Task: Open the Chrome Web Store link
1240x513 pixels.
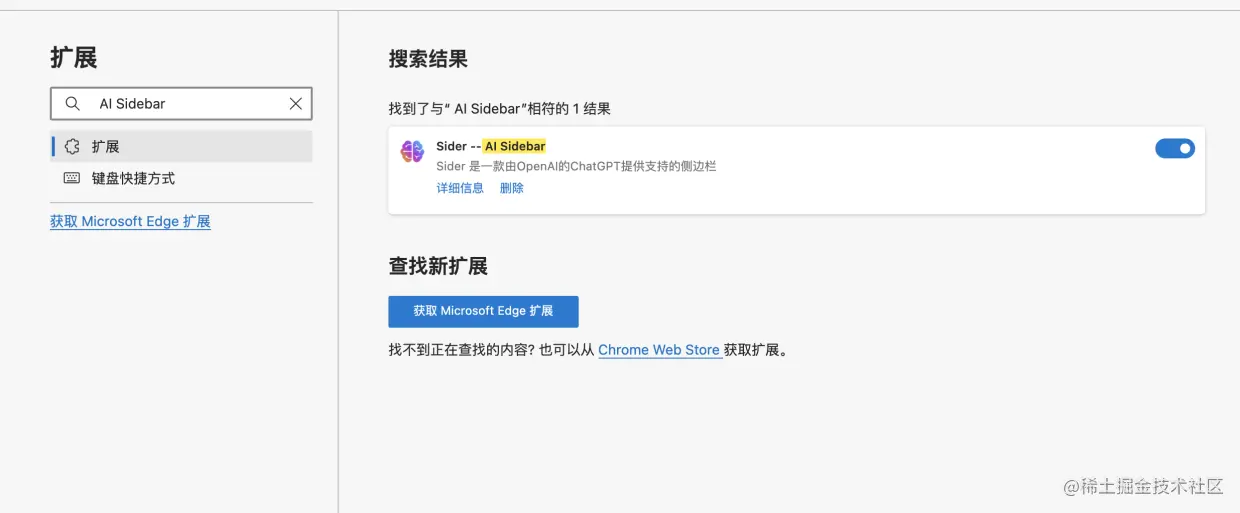Action: coord(659,350)
